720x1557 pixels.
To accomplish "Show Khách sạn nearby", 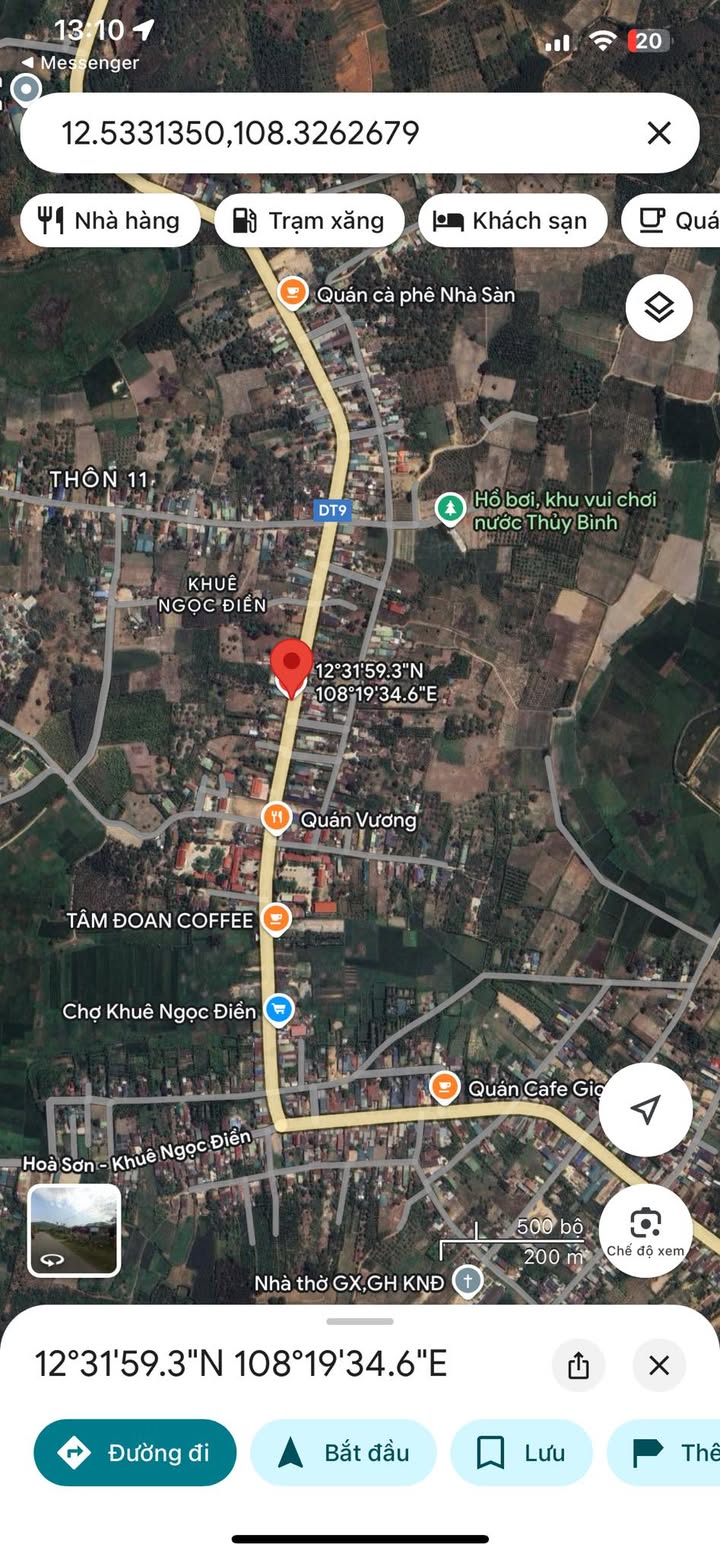I will [512, 221].
